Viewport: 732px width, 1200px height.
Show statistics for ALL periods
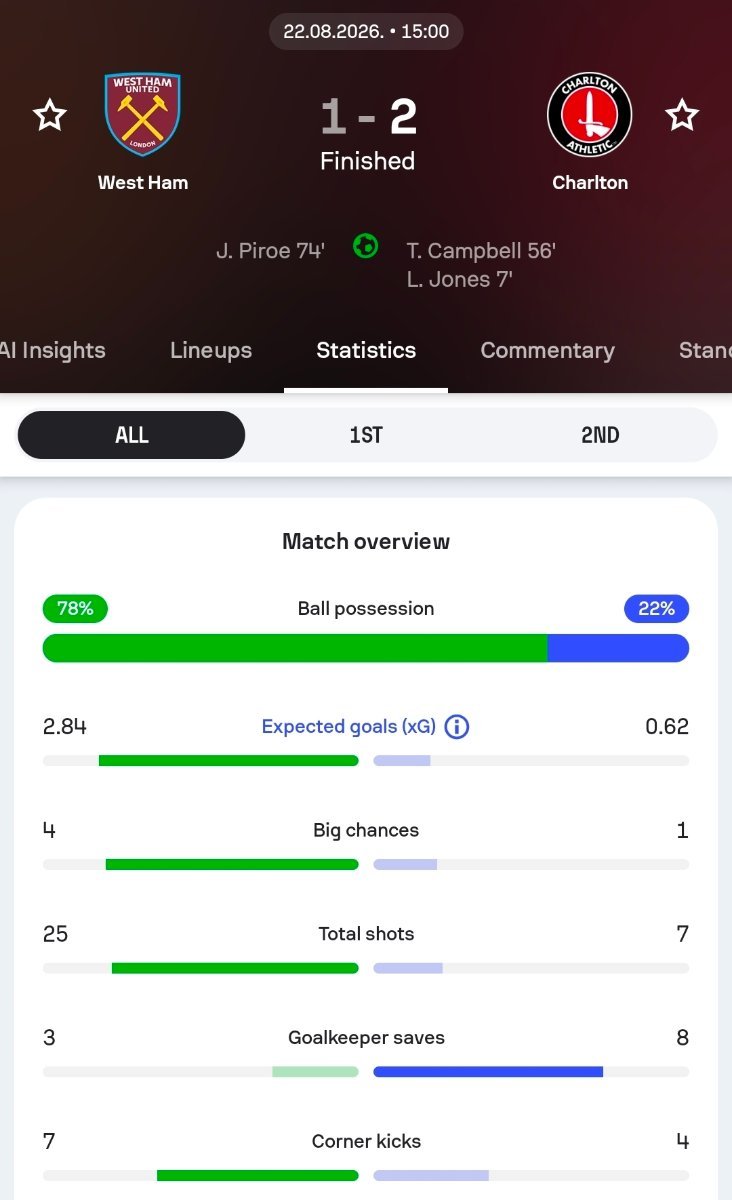131,435
